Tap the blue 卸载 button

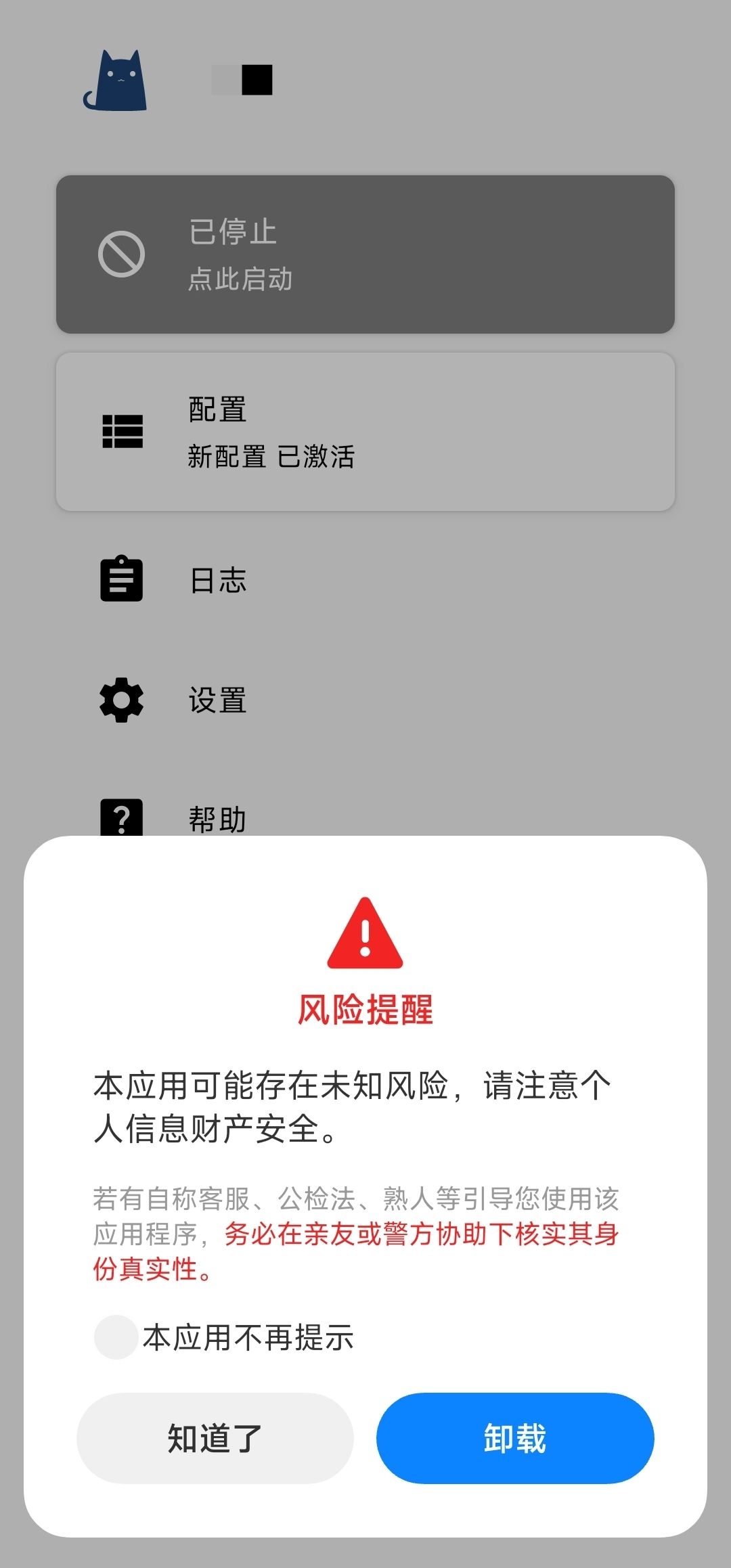[x=515, y=1438]
